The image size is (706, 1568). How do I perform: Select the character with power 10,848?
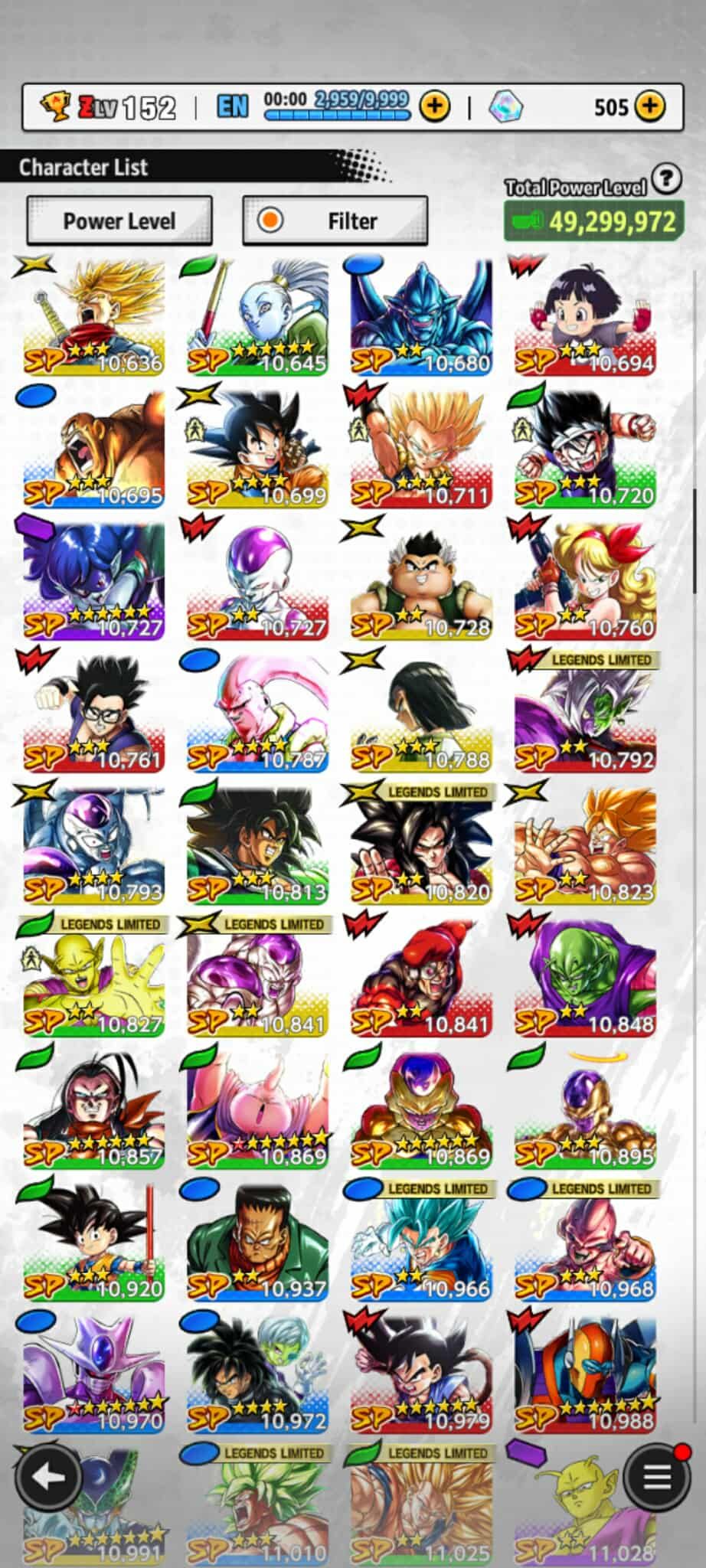click(585, 979)
